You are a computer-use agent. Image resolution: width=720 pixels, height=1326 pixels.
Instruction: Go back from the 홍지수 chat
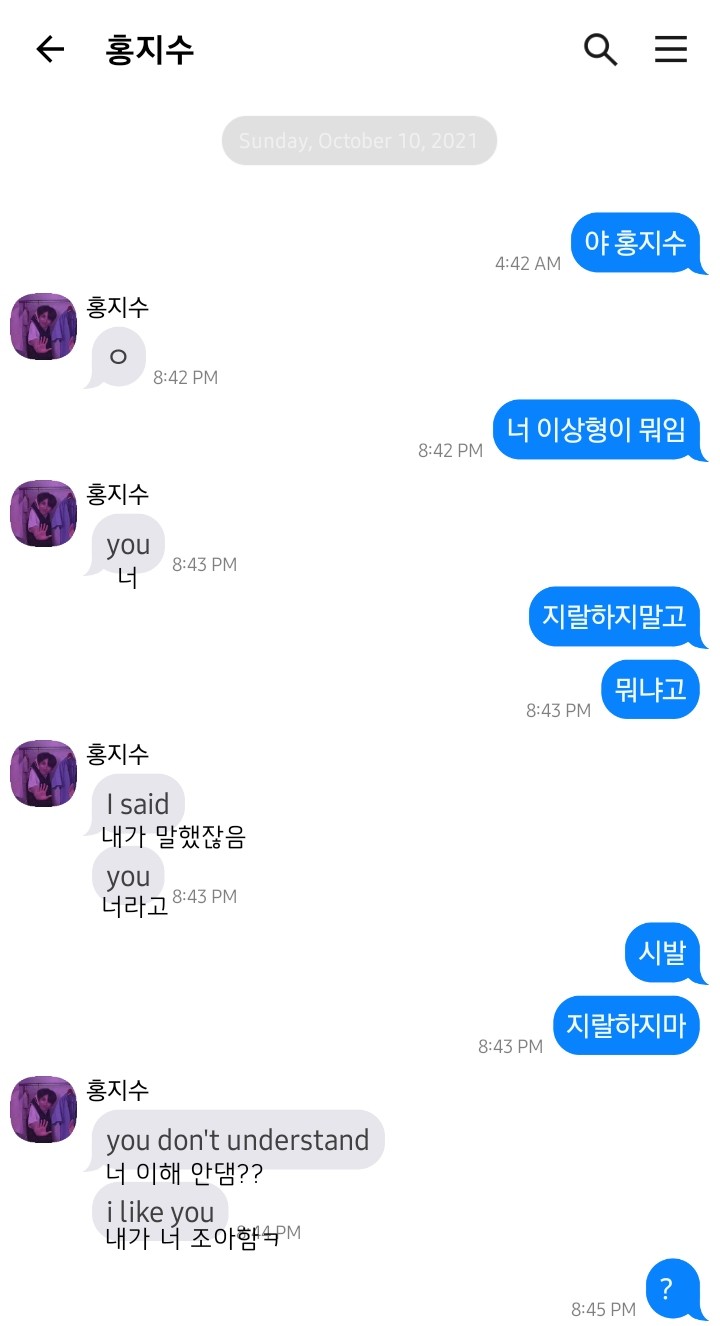[x=50, y=49]
